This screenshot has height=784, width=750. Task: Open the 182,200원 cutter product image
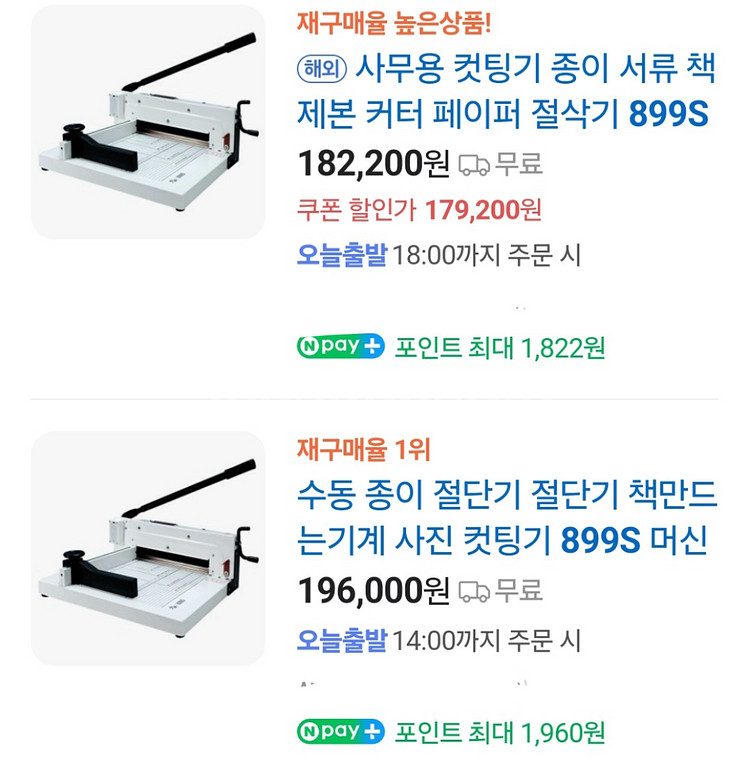[x=148, y=122]
